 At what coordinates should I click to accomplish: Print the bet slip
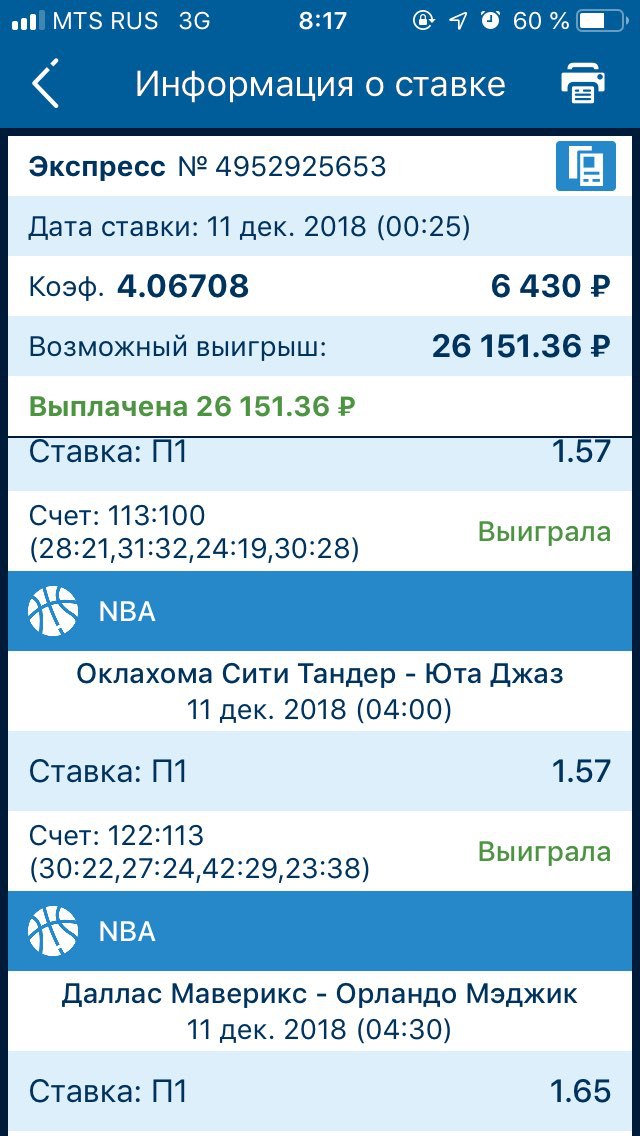(583, 84)
